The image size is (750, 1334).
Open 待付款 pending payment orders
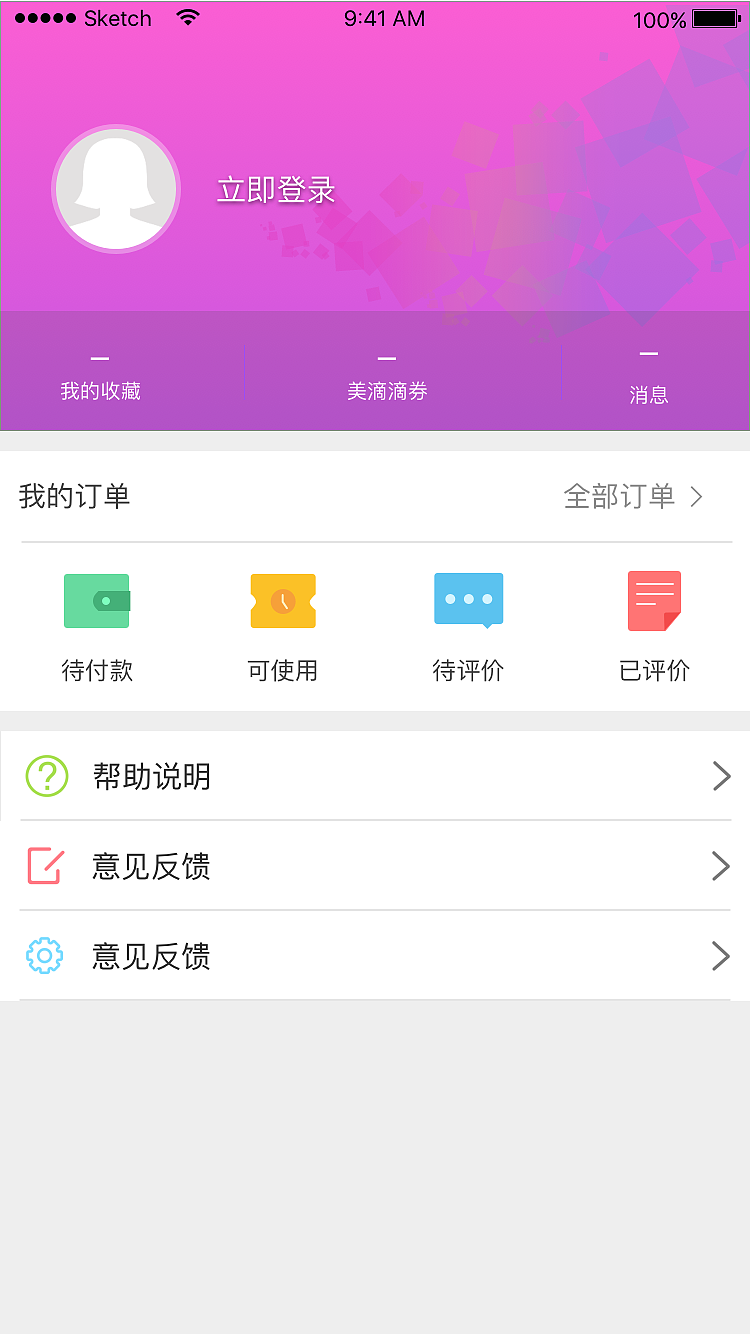(x=97, y=627)
